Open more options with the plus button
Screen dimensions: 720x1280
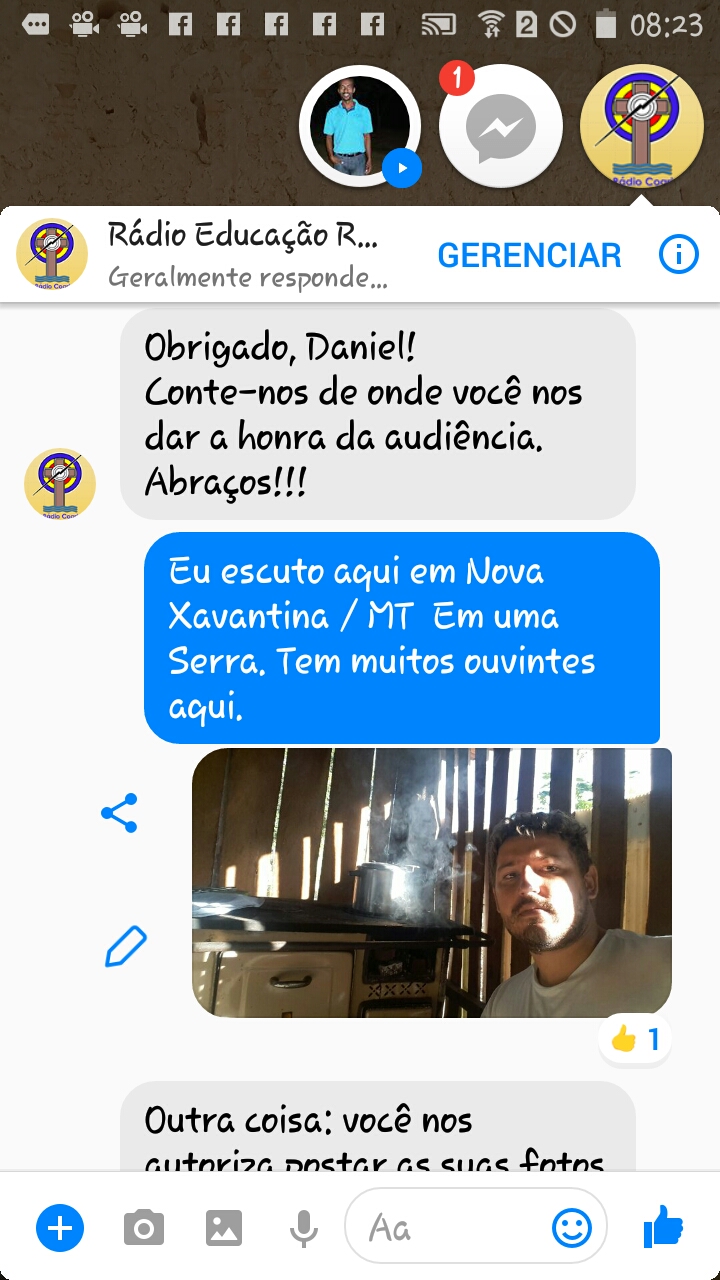[x=60, y=1227]
